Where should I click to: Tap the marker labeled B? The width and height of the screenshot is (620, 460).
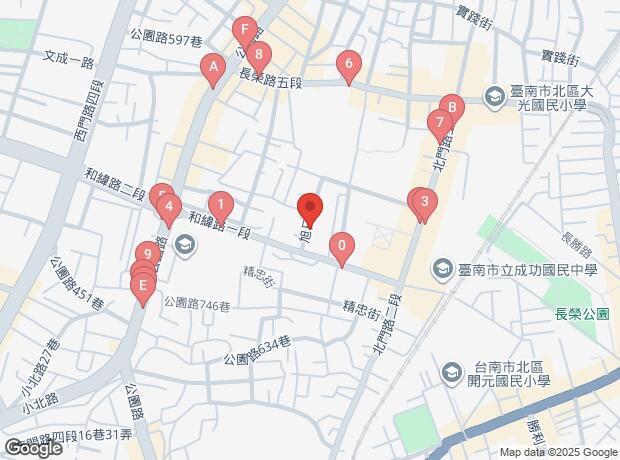click(451, 108)
